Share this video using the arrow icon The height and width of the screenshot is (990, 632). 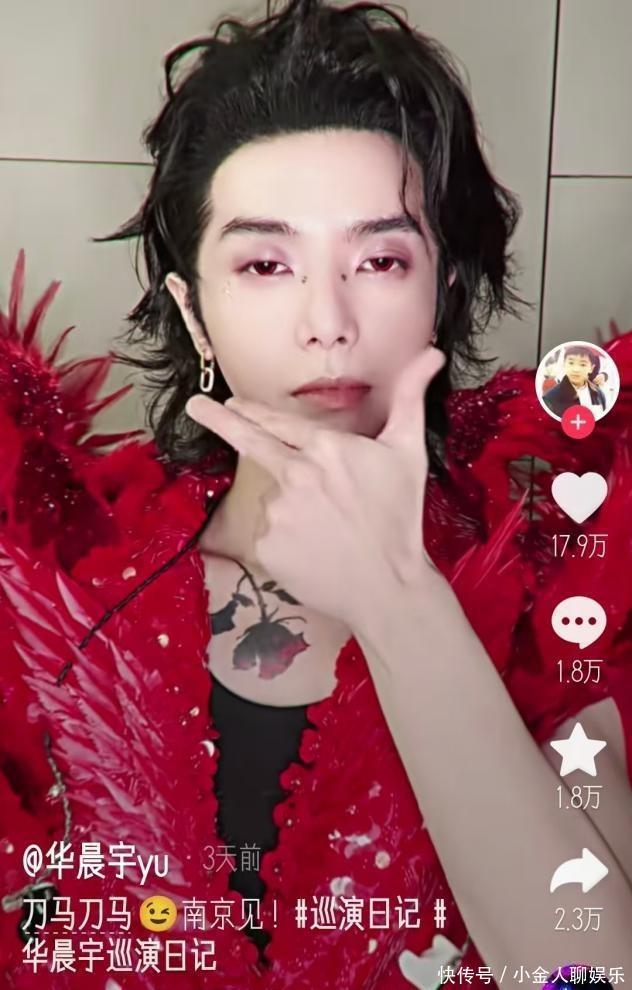(x=579, y=872)
